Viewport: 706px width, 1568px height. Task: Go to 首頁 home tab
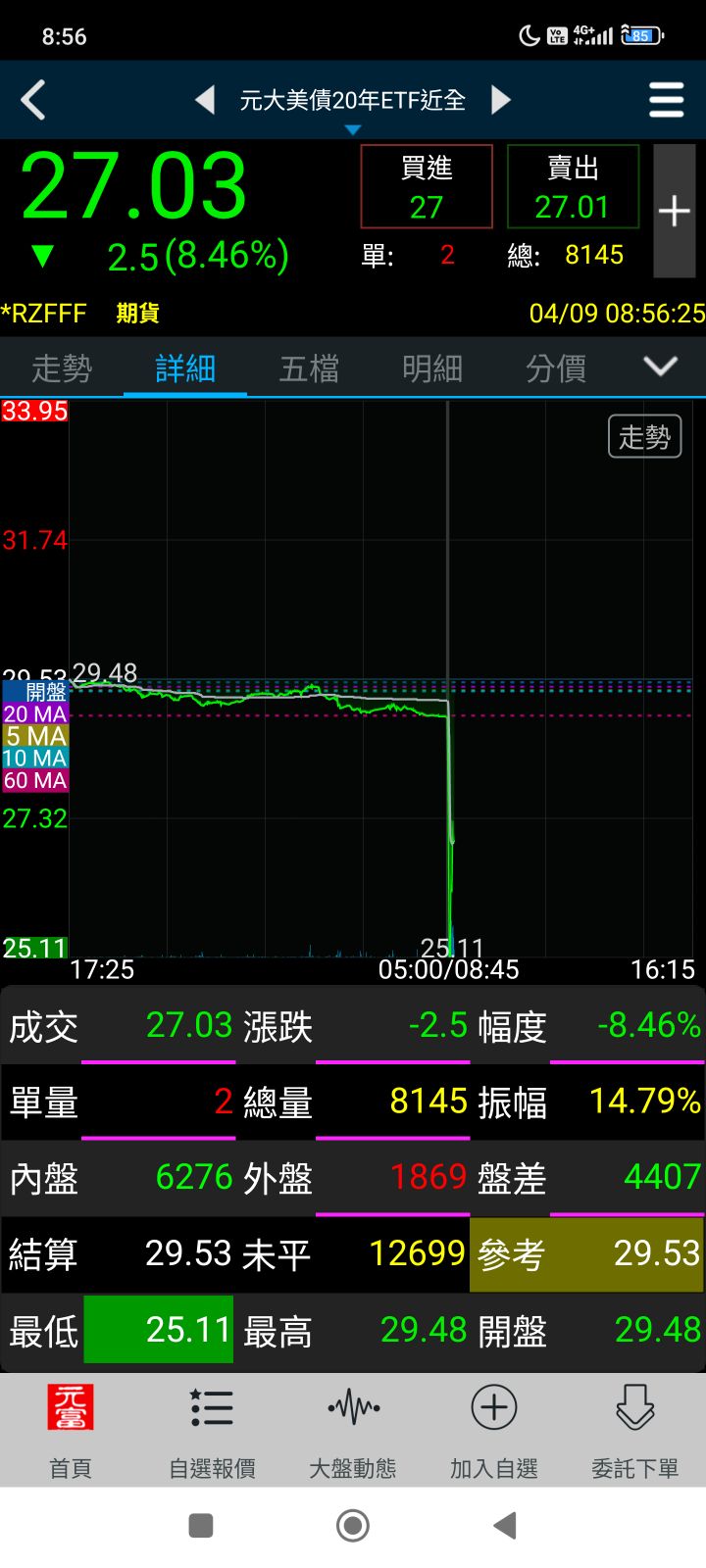click(71, 1431)
